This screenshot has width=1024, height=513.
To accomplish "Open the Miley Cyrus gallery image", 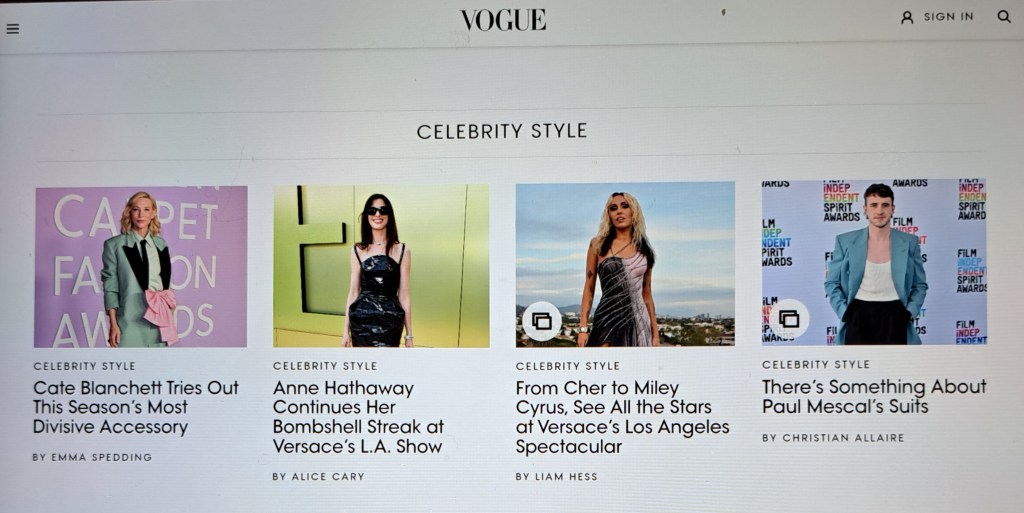I will coord(625,264).
